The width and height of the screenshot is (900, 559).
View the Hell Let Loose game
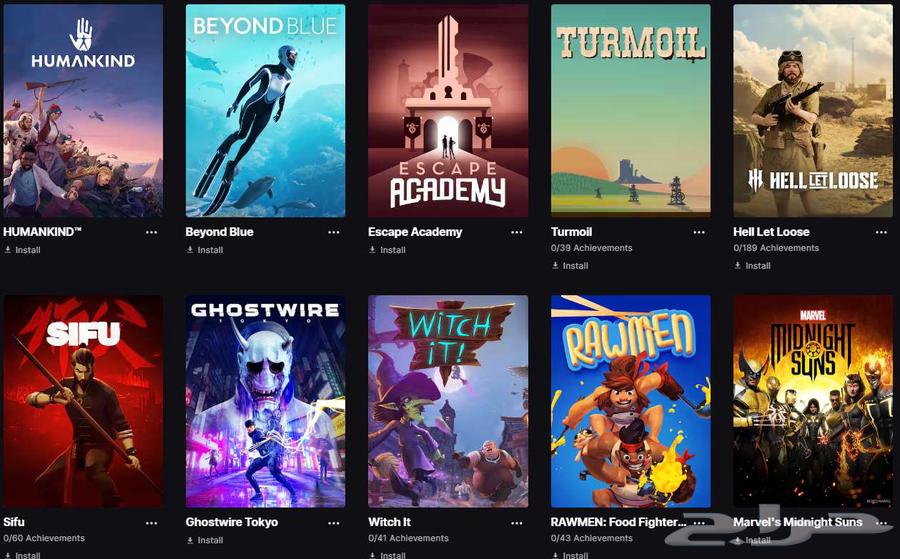point(813,110)
